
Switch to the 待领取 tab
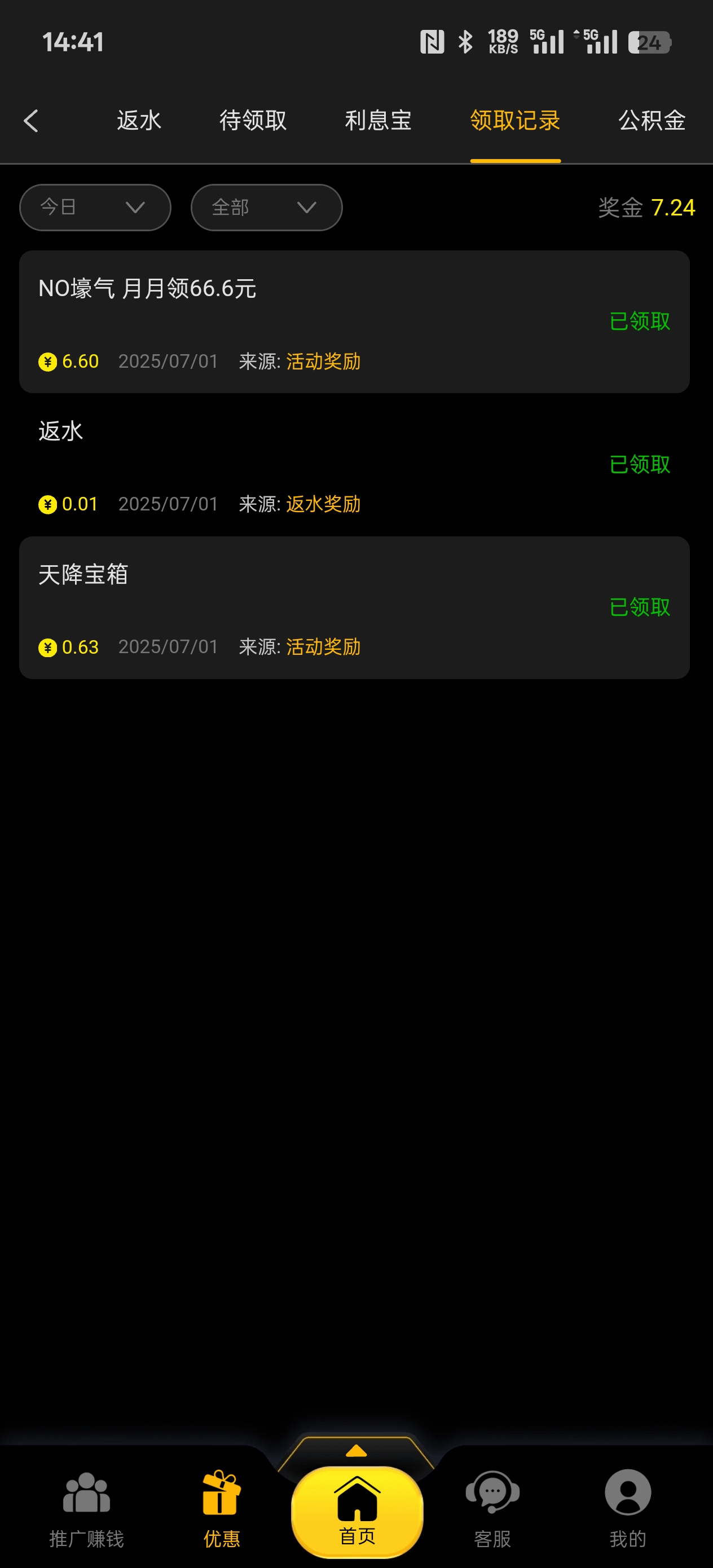[253, 121]
